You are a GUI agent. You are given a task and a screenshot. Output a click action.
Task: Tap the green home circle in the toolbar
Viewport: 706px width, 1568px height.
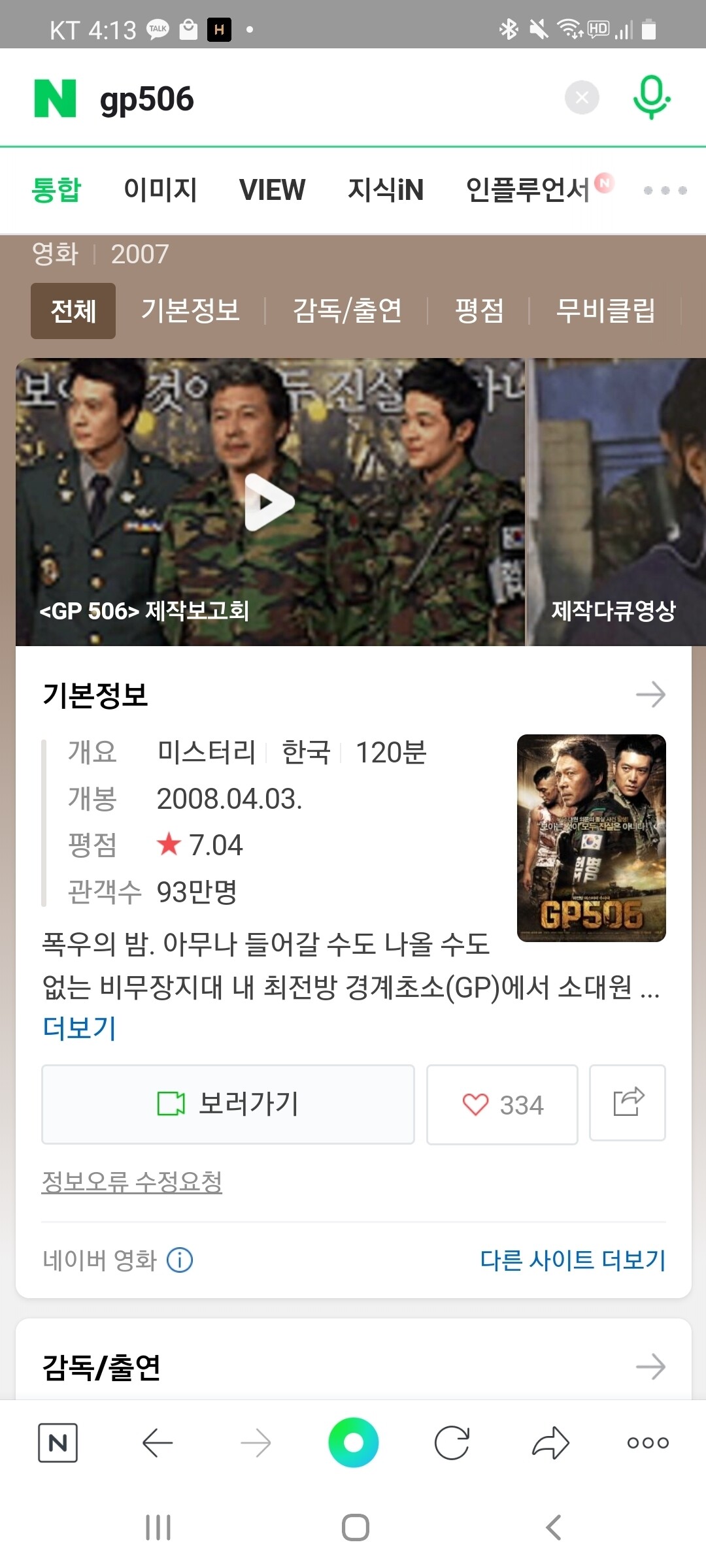354,1445
